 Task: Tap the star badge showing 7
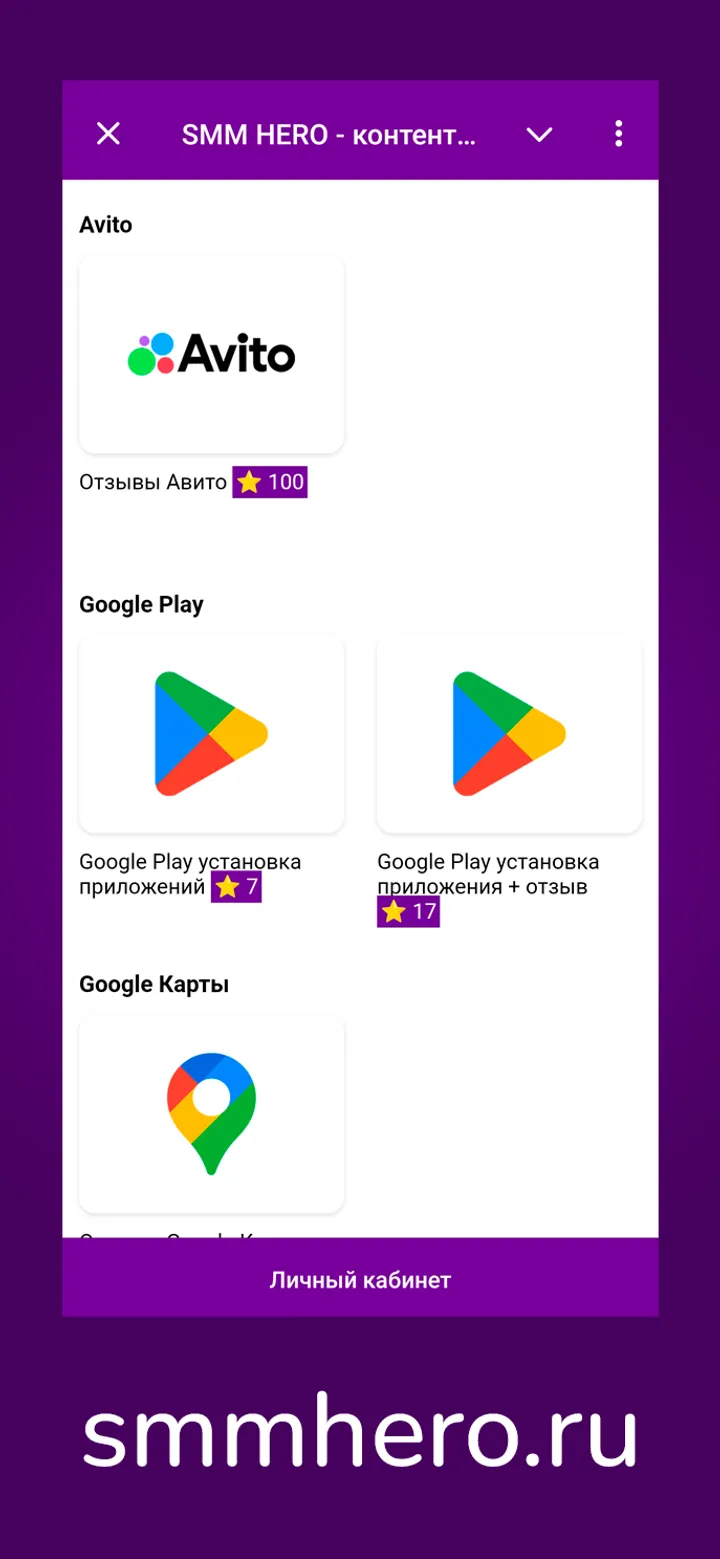[x=235, y=887]
